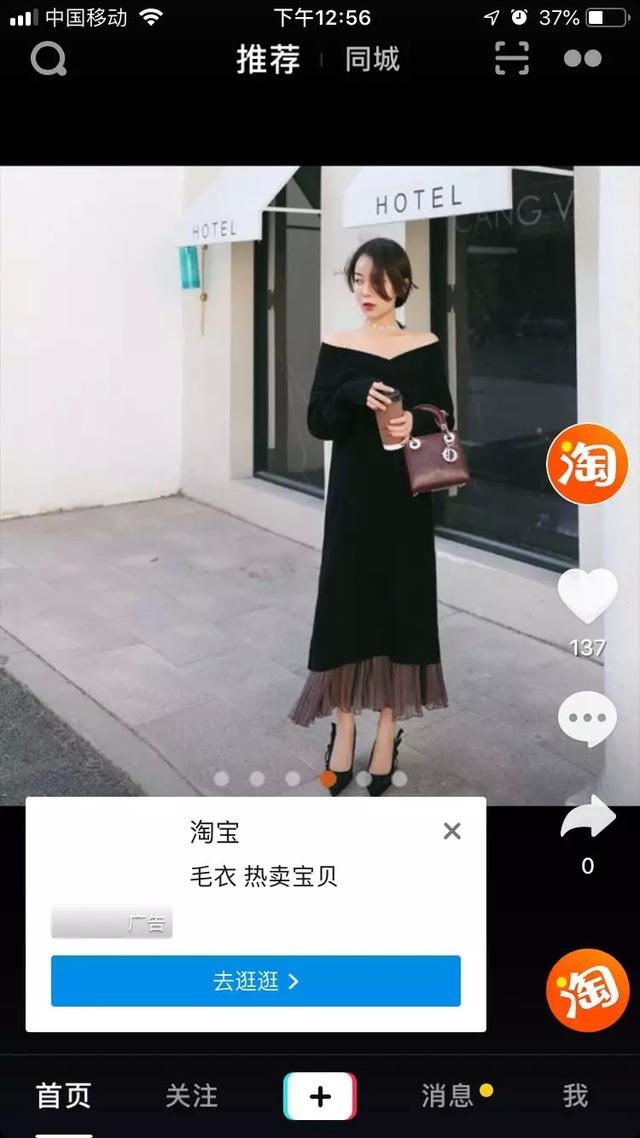Image resolution: width=640 pixels, height=1138 pixels.
Task: Tap the 去逛逛 button
Action: [x=256, y=981]
